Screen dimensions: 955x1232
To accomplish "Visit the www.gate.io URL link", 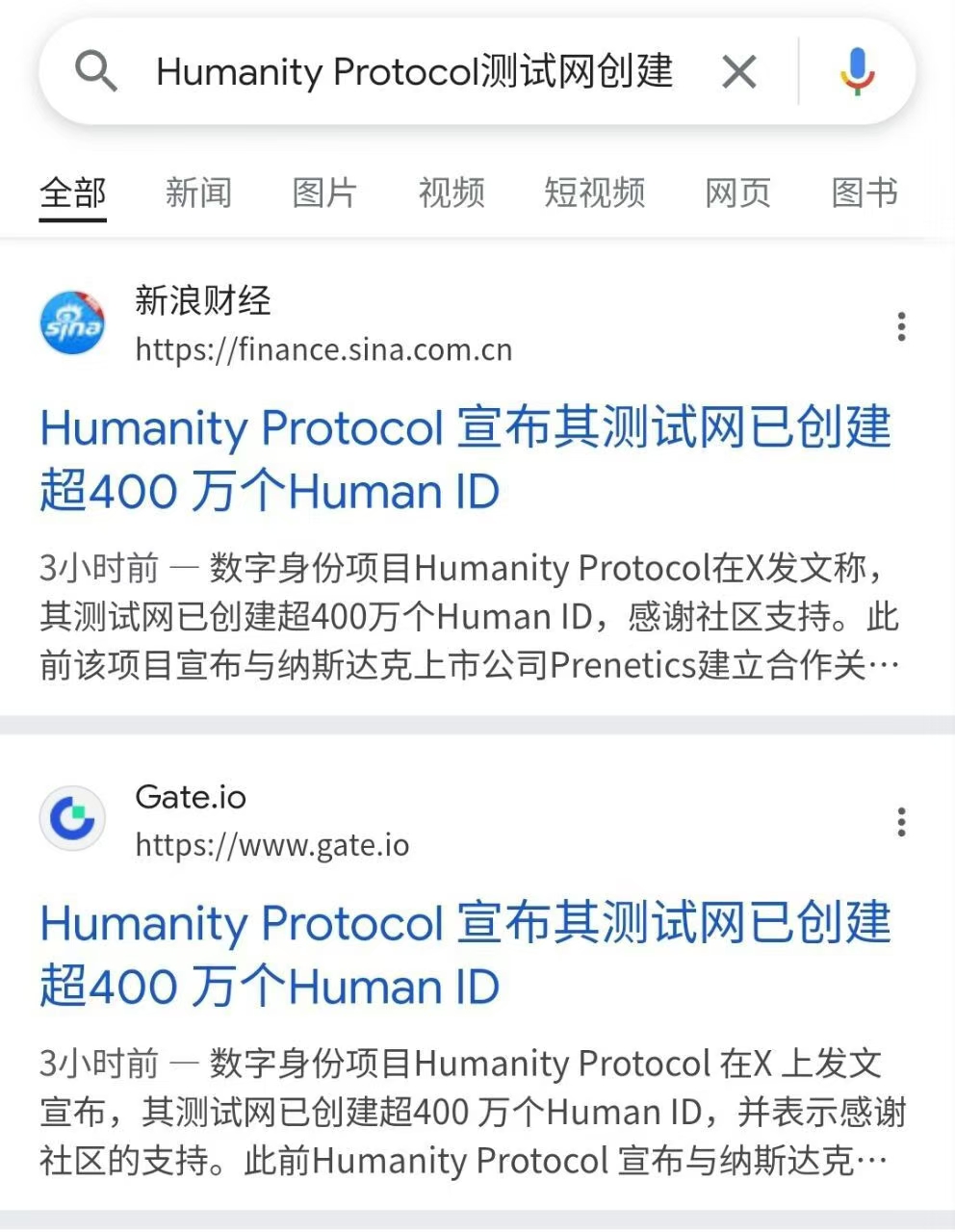I will (x=272, y=845).
